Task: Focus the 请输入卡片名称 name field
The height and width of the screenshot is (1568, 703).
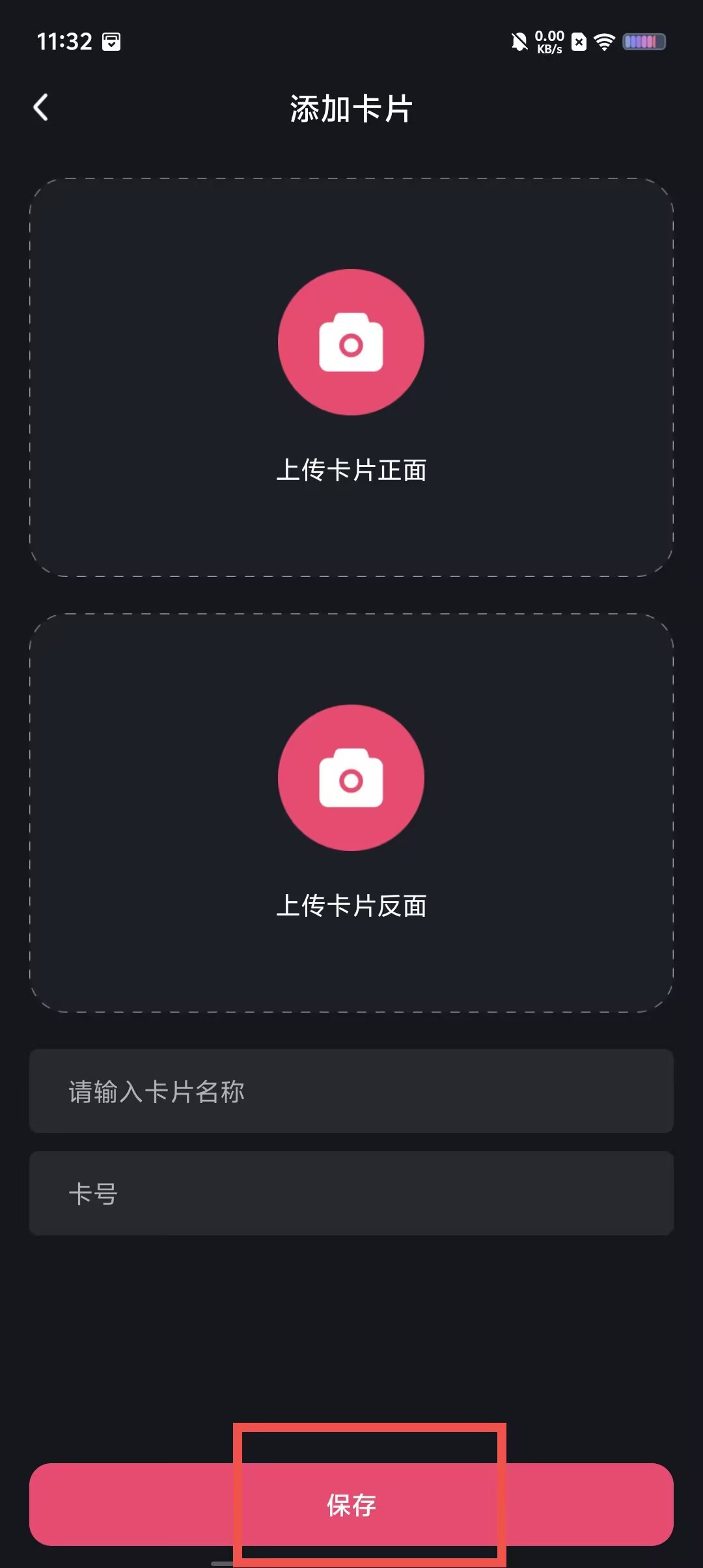Action: pos(351,1091)
